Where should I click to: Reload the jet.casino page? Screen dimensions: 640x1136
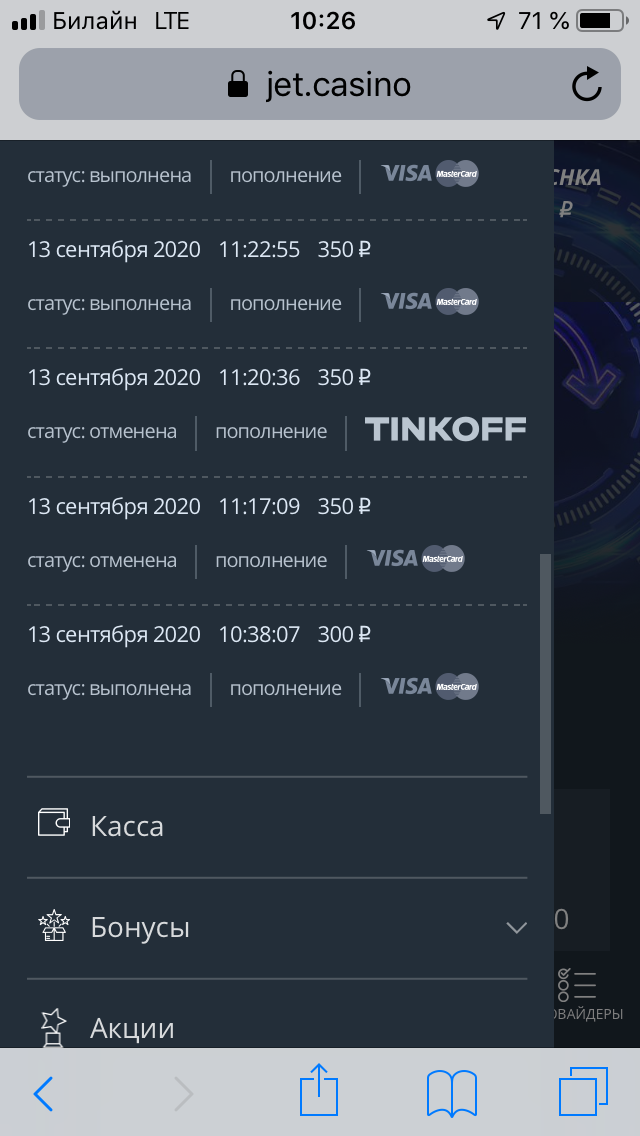(587, 85)
